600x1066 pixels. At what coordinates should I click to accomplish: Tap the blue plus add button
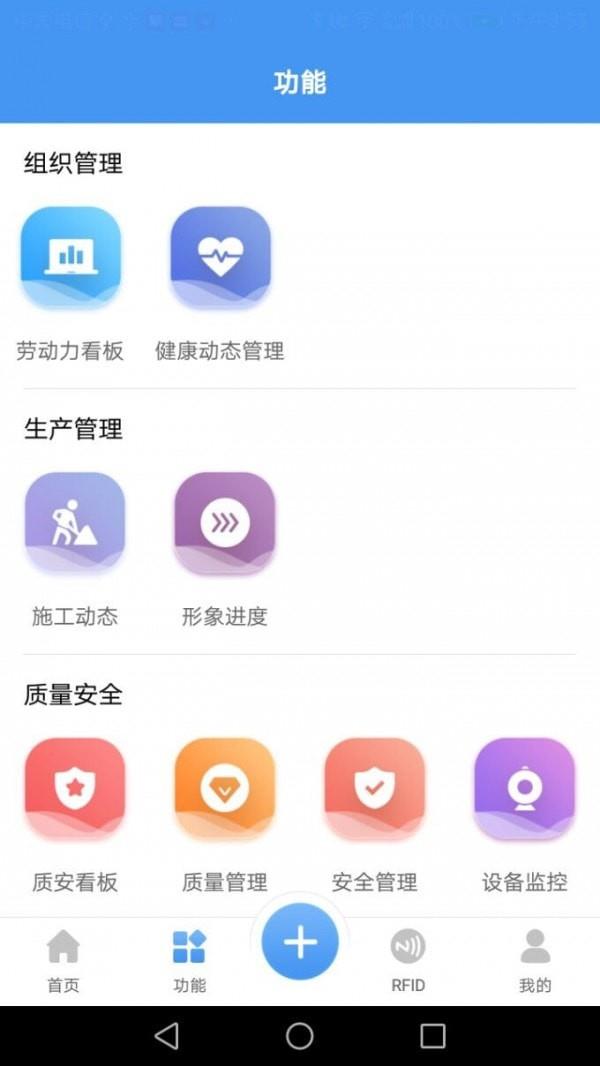(300, 942)
